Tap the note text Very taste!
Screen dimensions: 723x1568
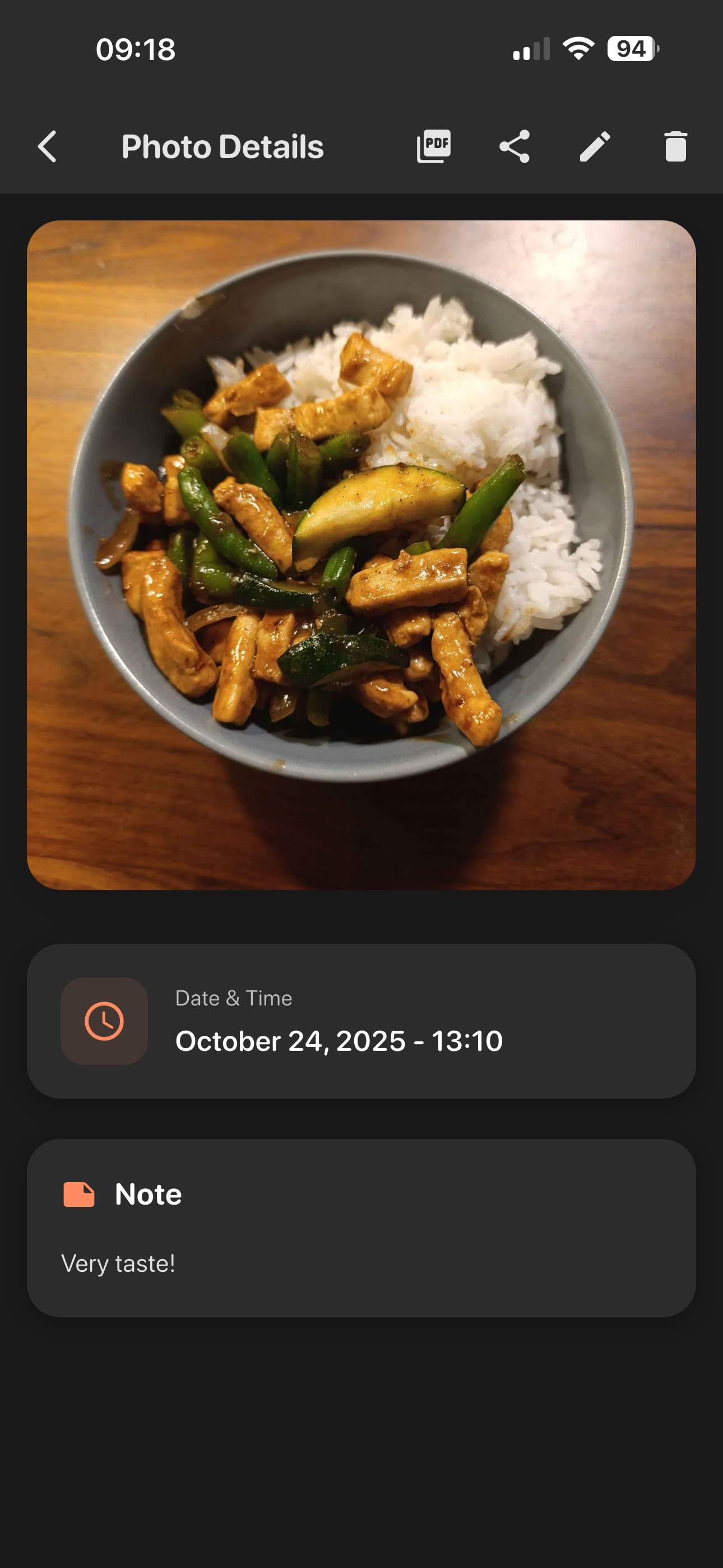click(118, 1263)
